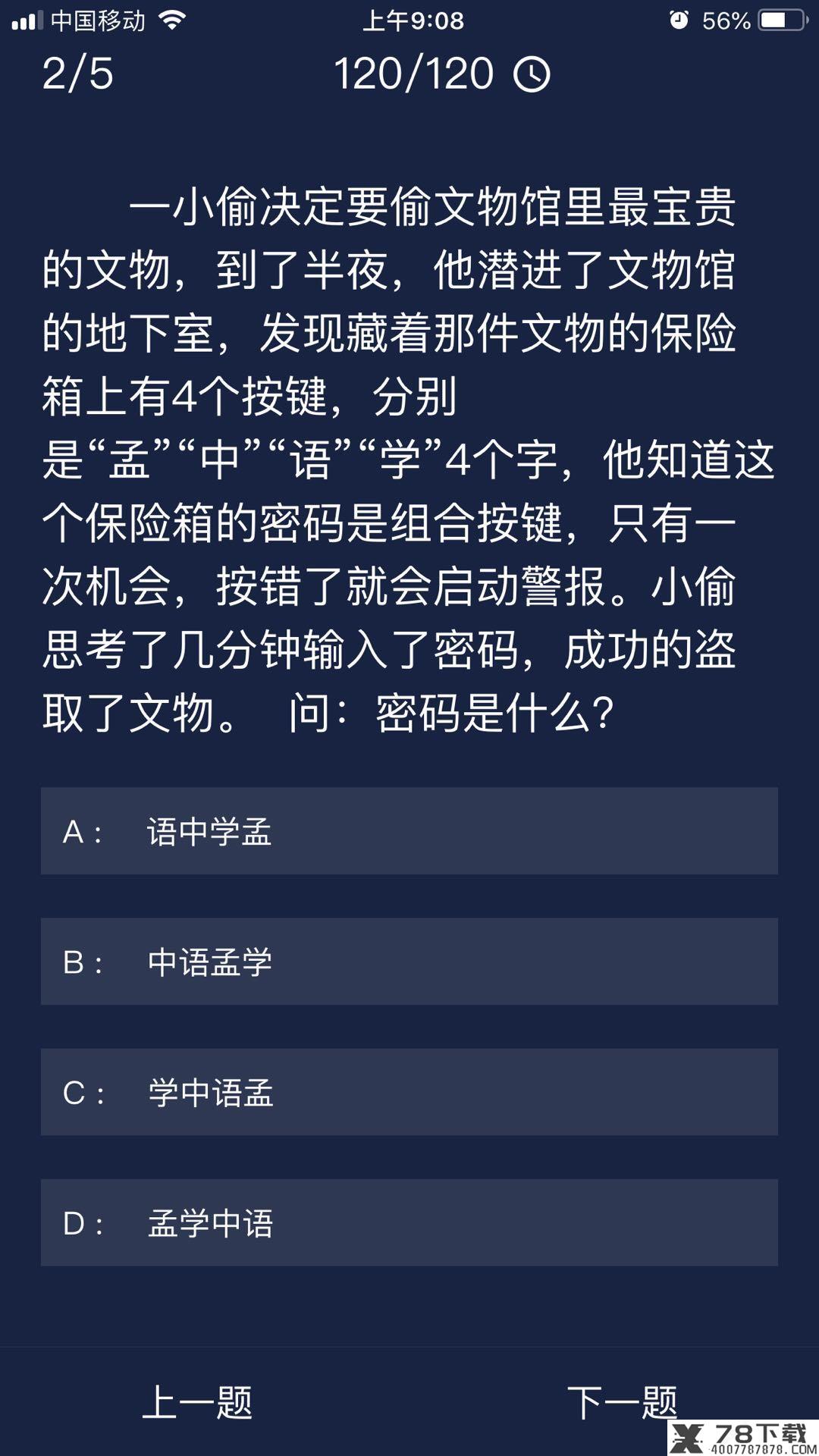
Task: Pick answer C 学中语孟
Action: pyautogui.click(x=409, y=1092)
